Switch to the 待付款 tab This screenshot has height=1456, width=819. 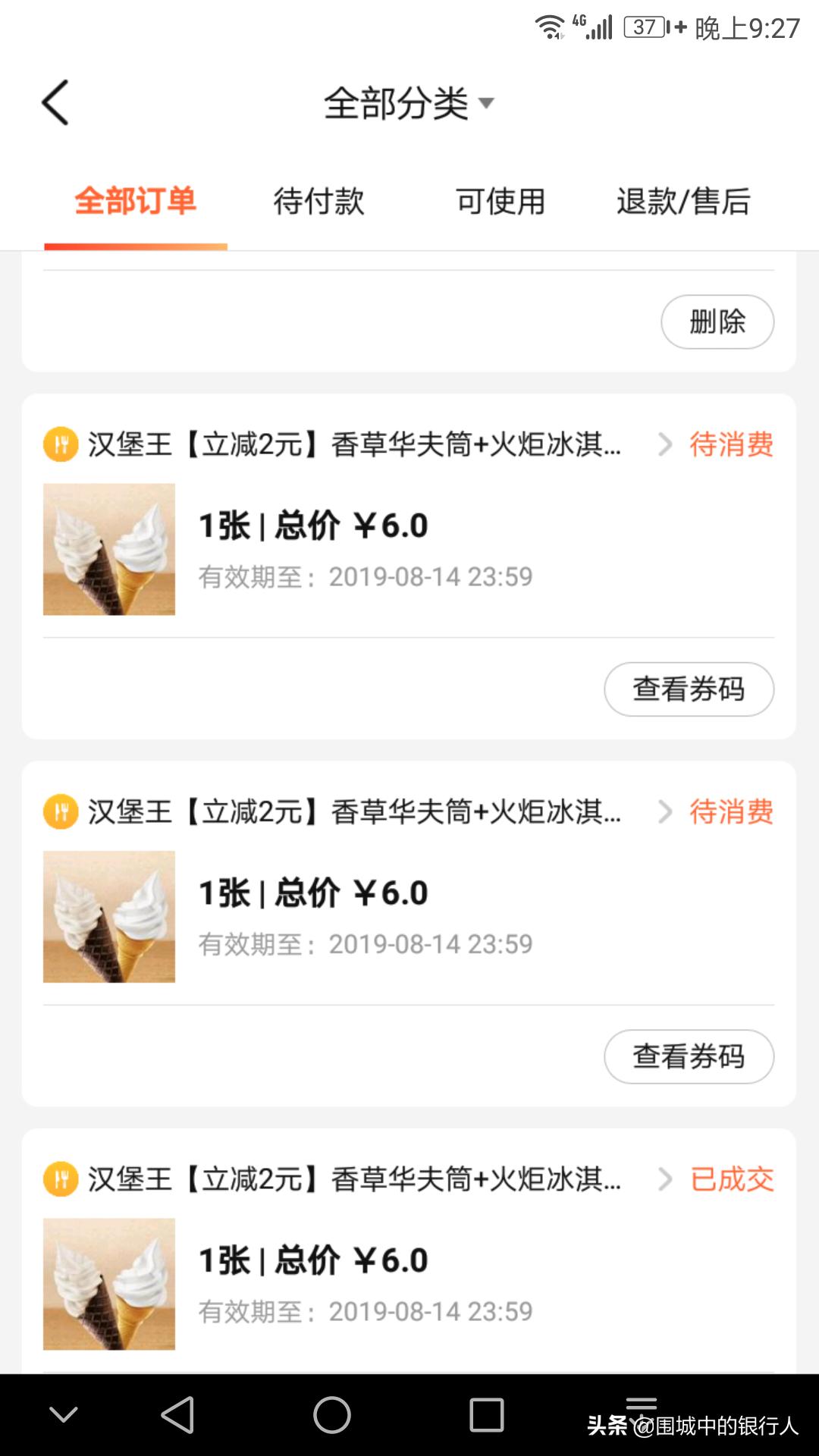(318, 202)
